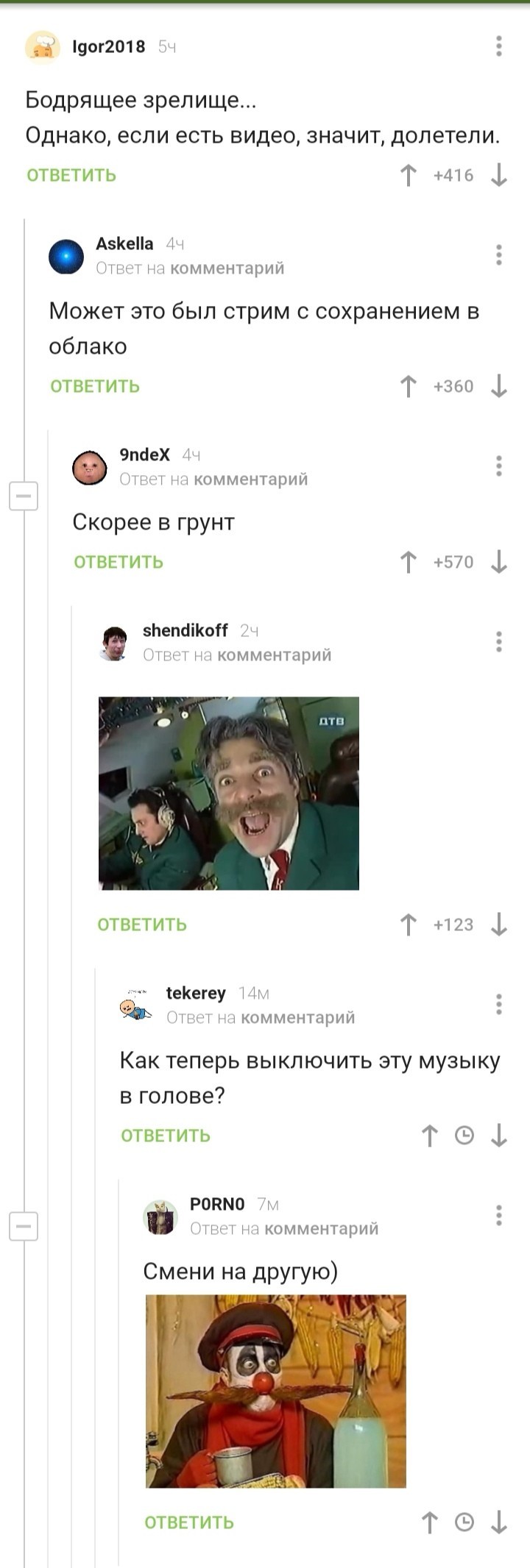The width and height of the screenshot is (530, 1568).
Task: Reply to Igor2018's comment
Action: coord(71,175)
